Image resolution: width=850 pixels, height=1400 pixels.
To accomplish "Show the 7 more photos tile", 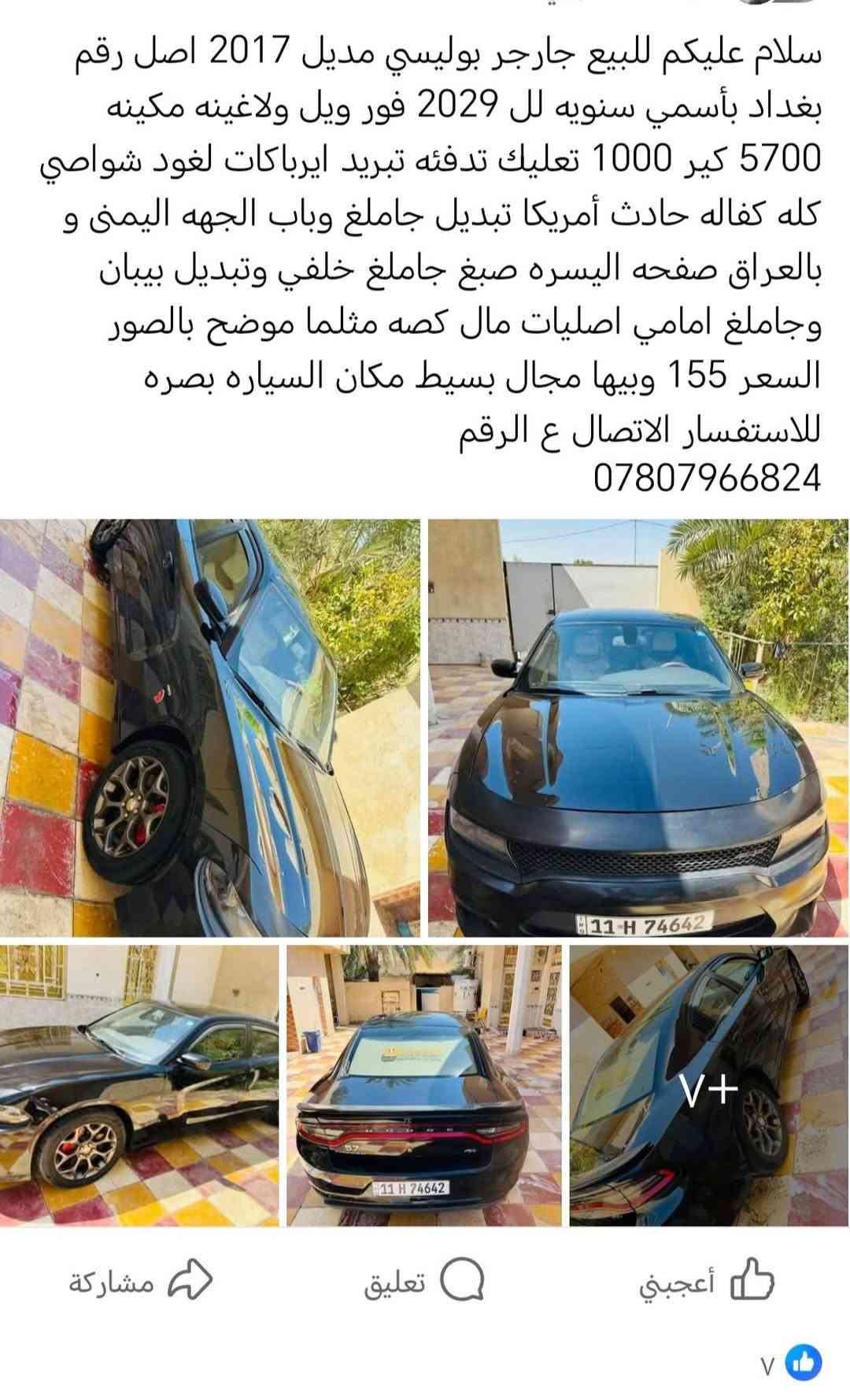I will tap(708, 1087).
